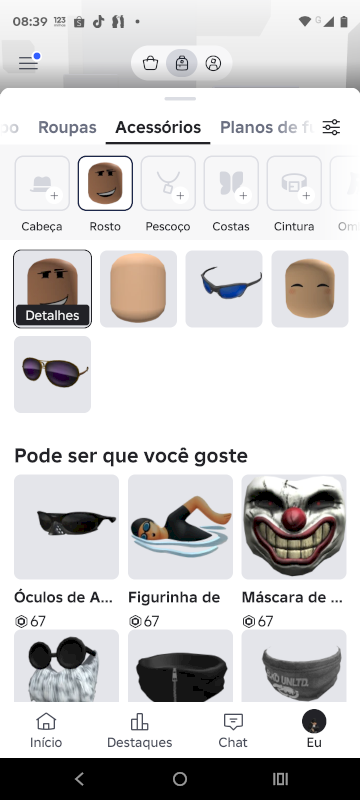The height and width of the screenshot is (800, 360).
Task: Equip the blushing smiling face item
Action: pyautogui.click(x=310, y=289)
